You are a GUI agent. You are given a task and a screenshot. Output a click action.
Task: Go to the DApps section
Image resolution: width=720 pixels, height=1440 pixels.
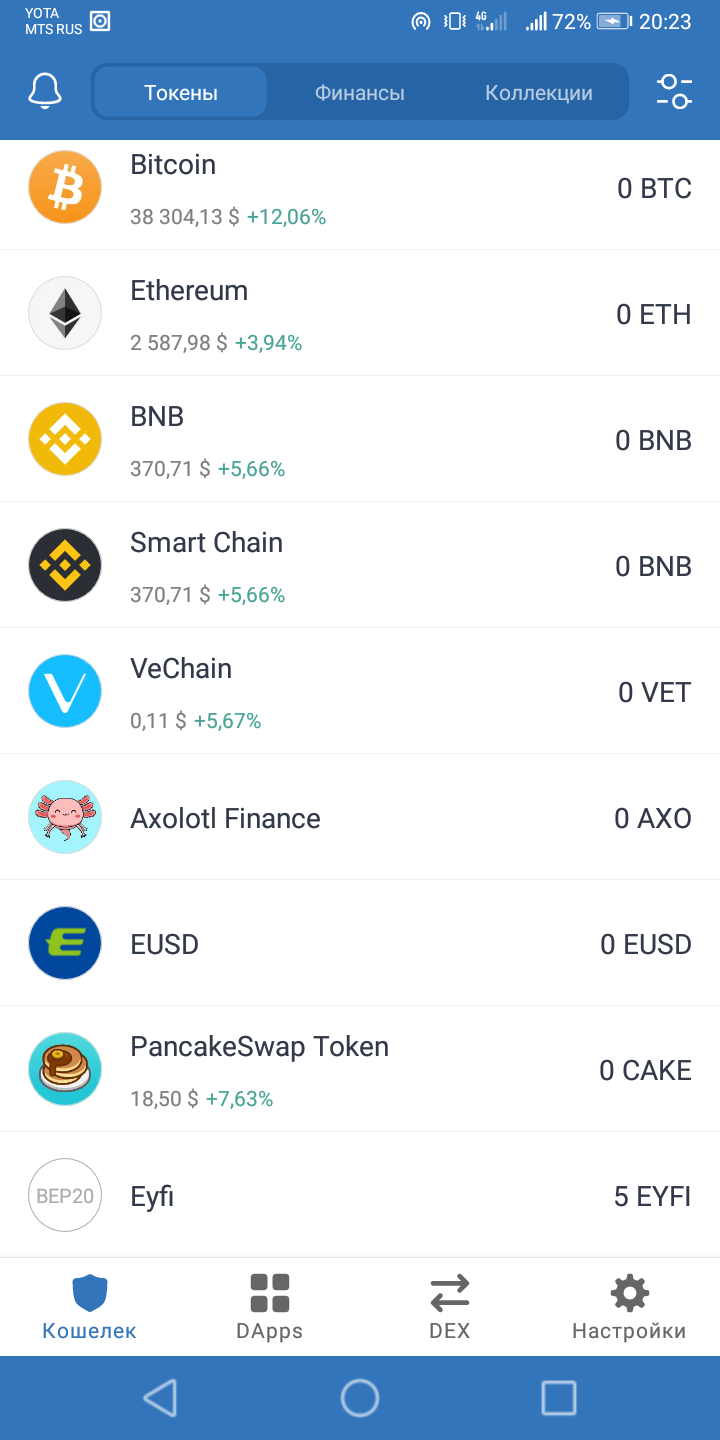pos(270,1307)
